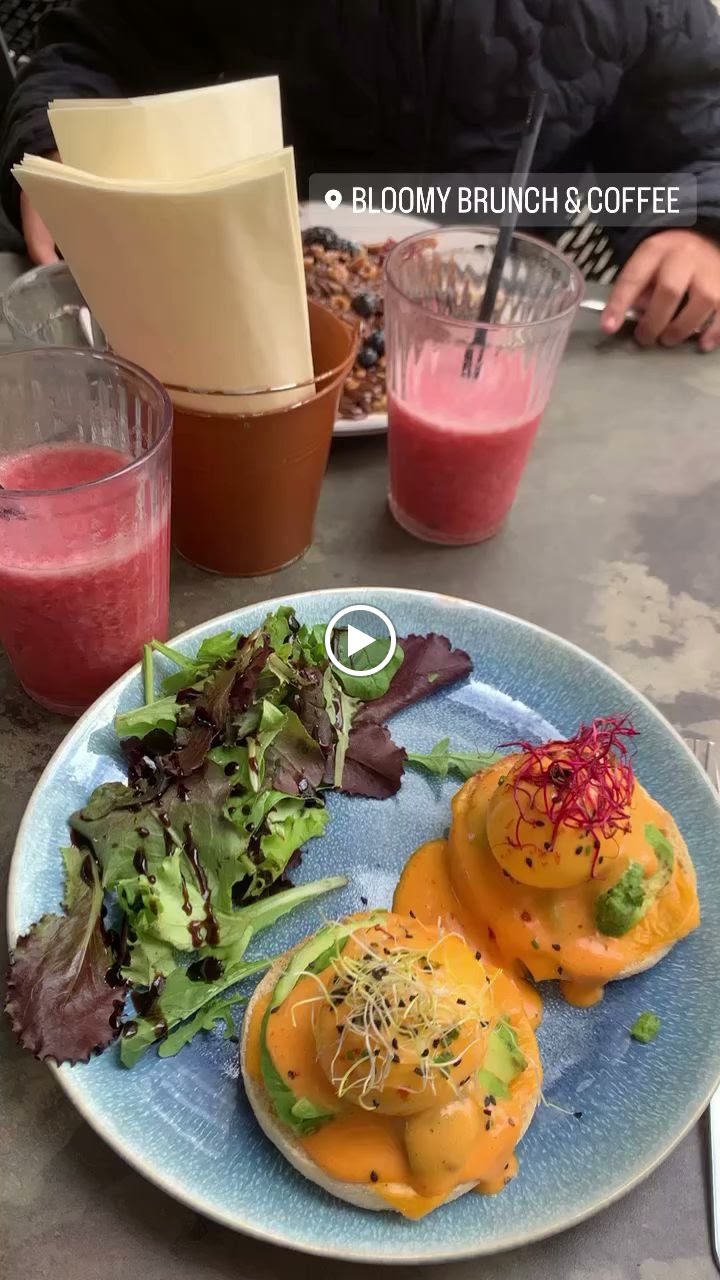The height and width of the screenshot is (1280, 720).
Task: Play the brunch video
Action: [360, 641]
